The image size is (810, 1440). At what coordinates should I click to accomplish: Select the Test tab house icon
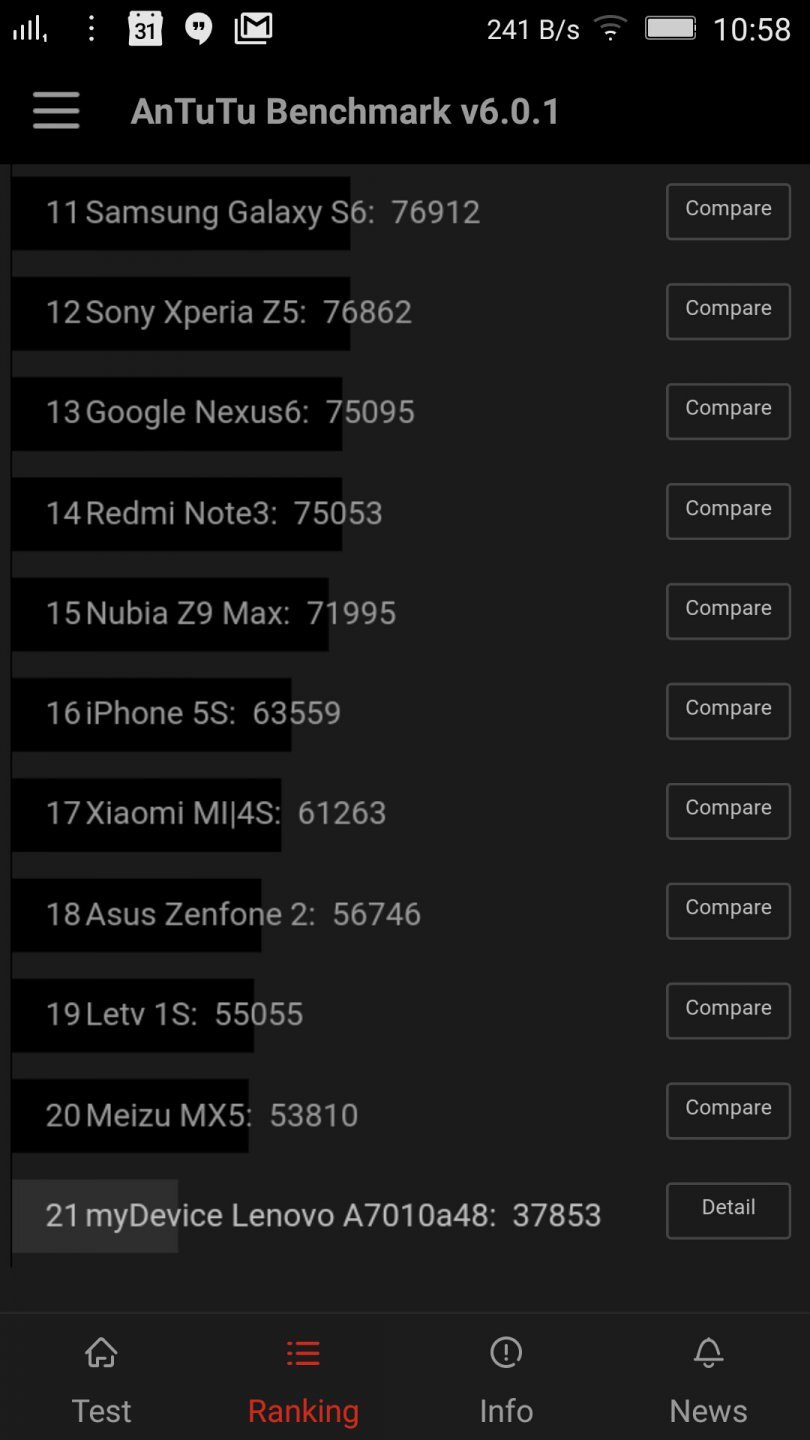(100, 1352)
